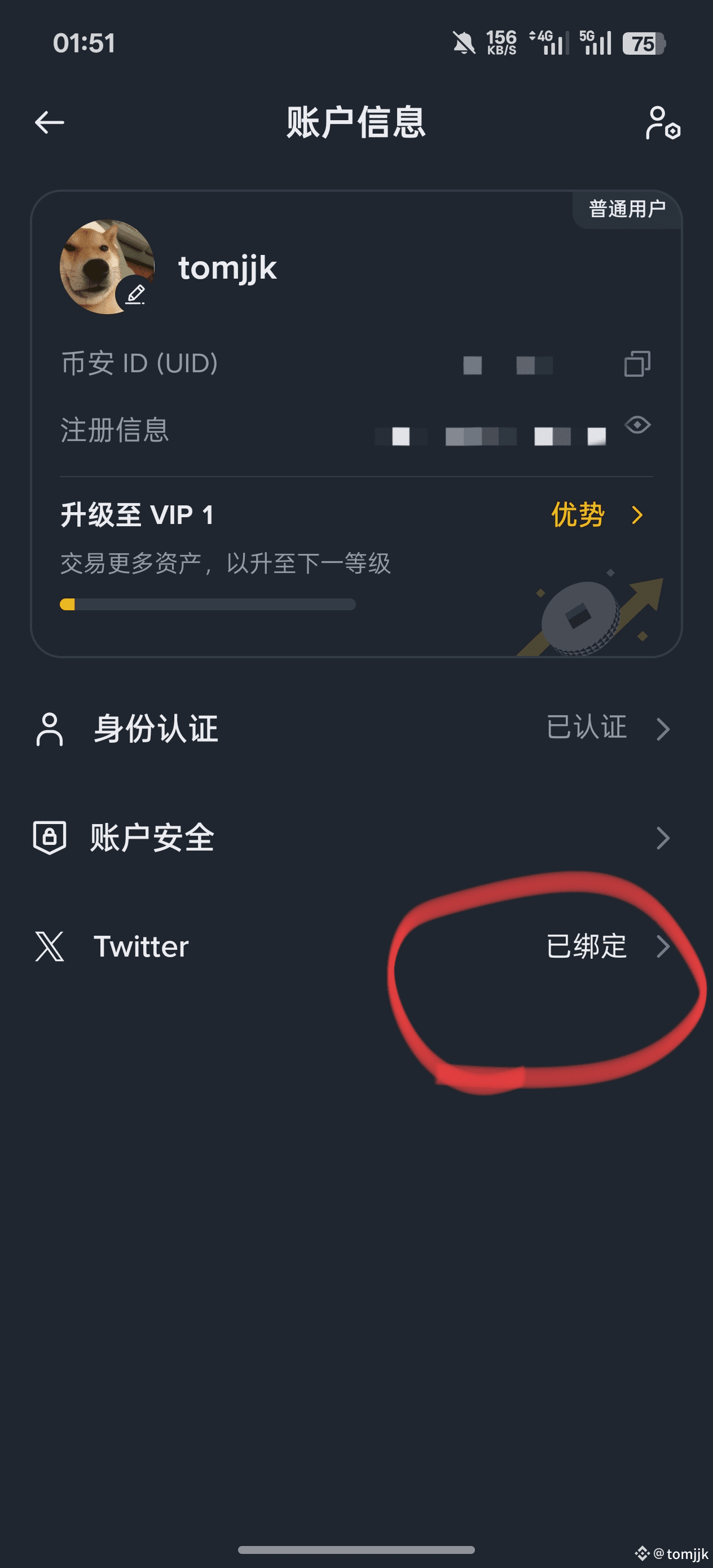
Task: Open 身份认证 identity verification
Action: pyautogui.click(x=356, y=729)
